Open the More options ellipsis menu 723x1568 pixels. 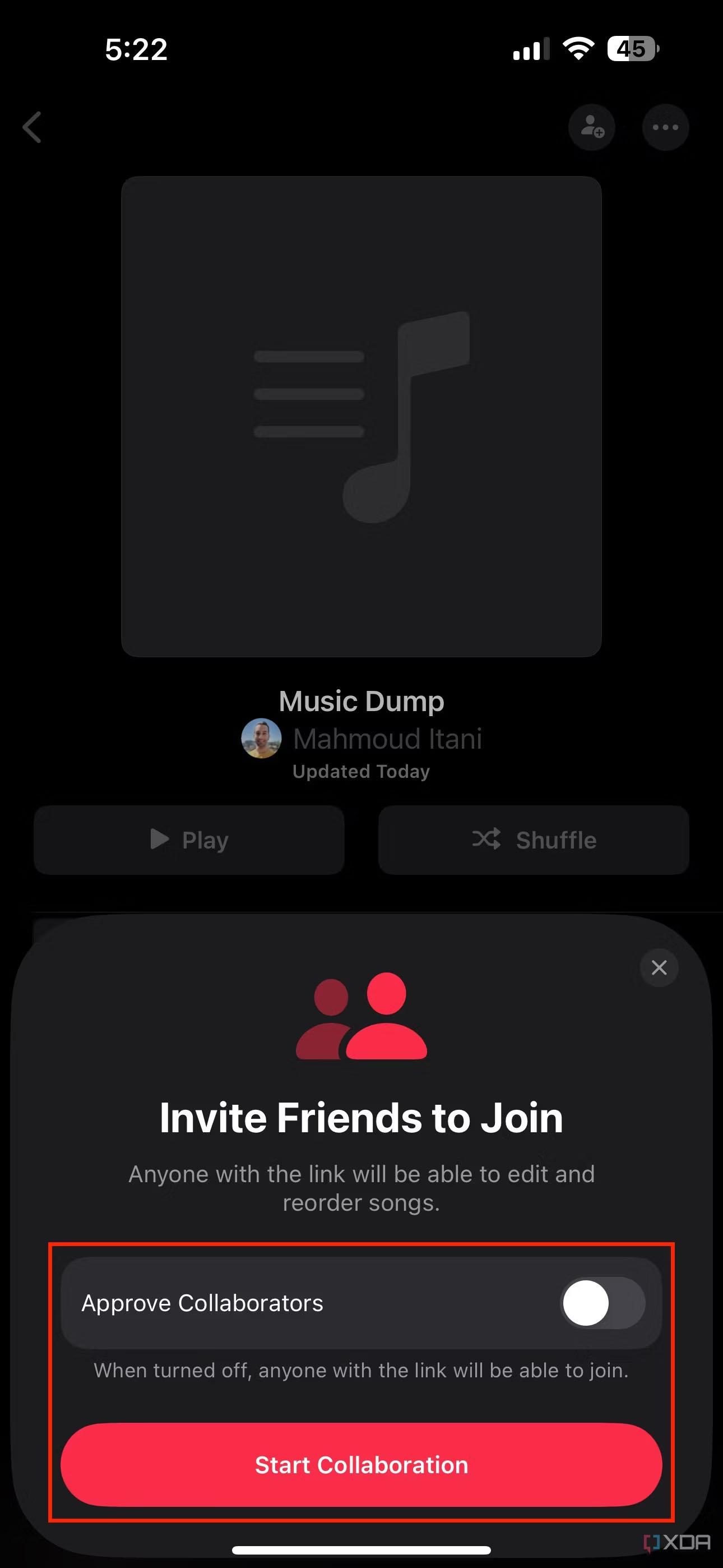point(665,127)
